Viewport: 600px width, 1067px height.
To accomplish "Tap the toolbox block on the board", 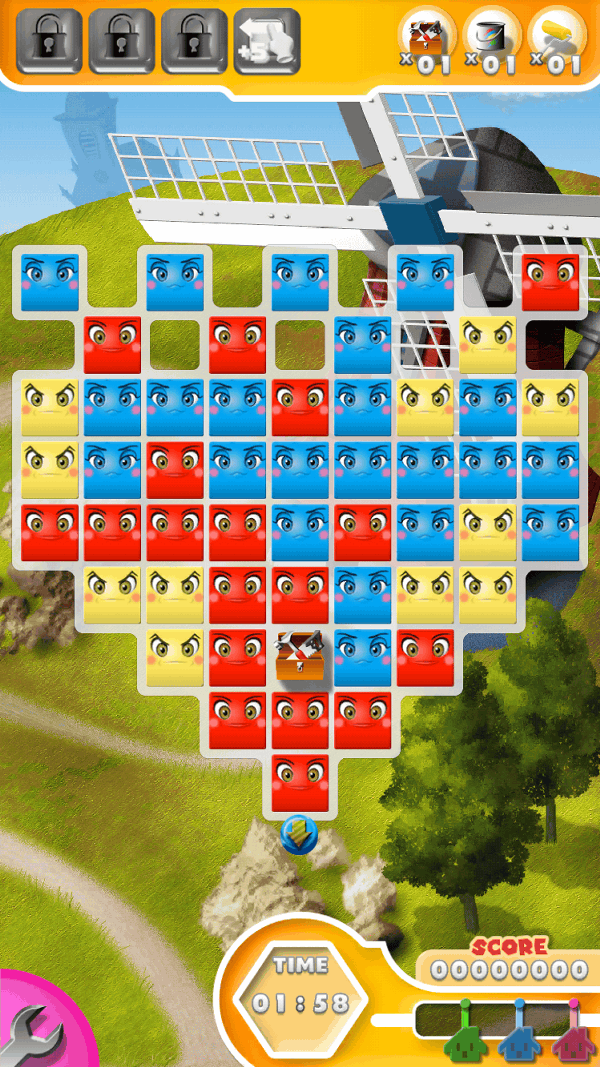I will pos(300,657).
